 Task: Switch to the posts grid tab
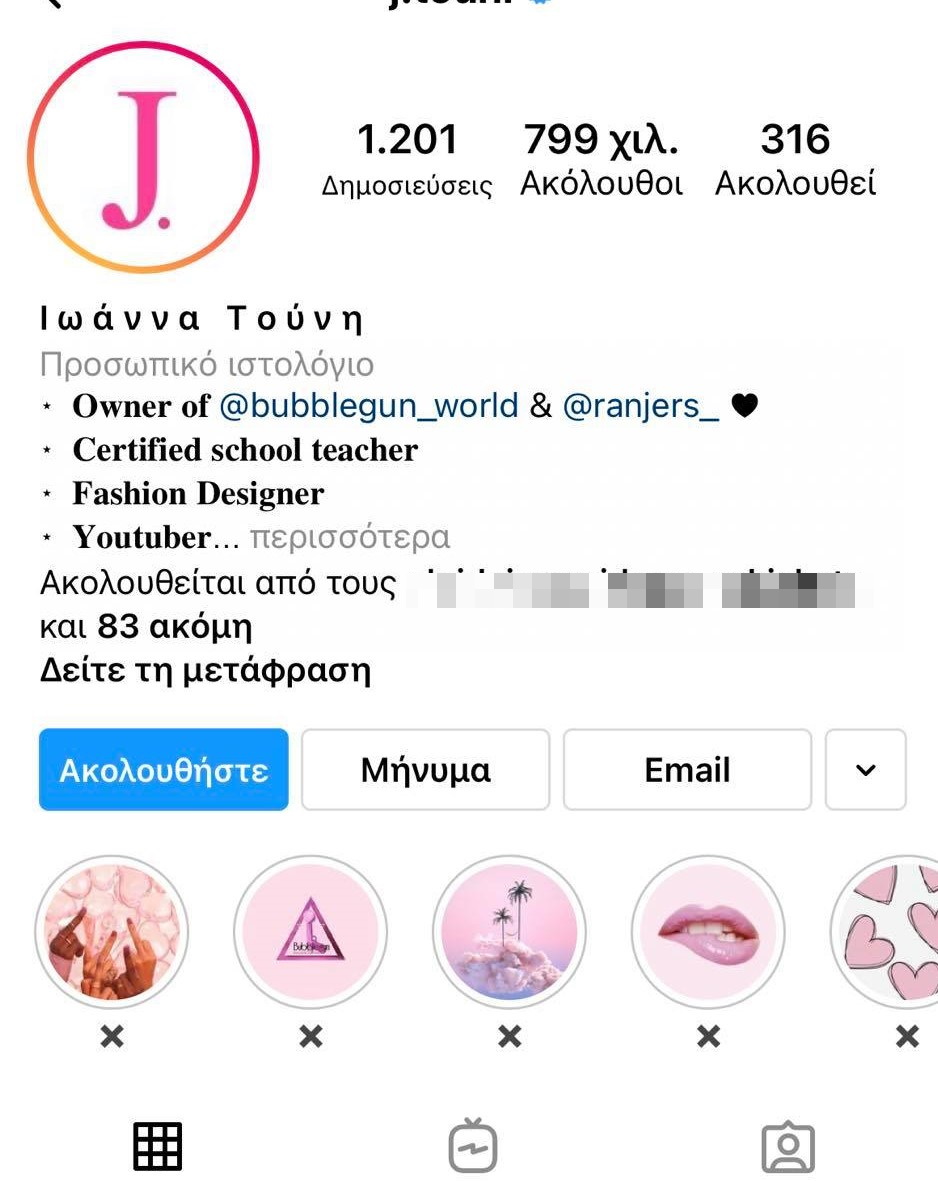click(x=158, y=1146)
